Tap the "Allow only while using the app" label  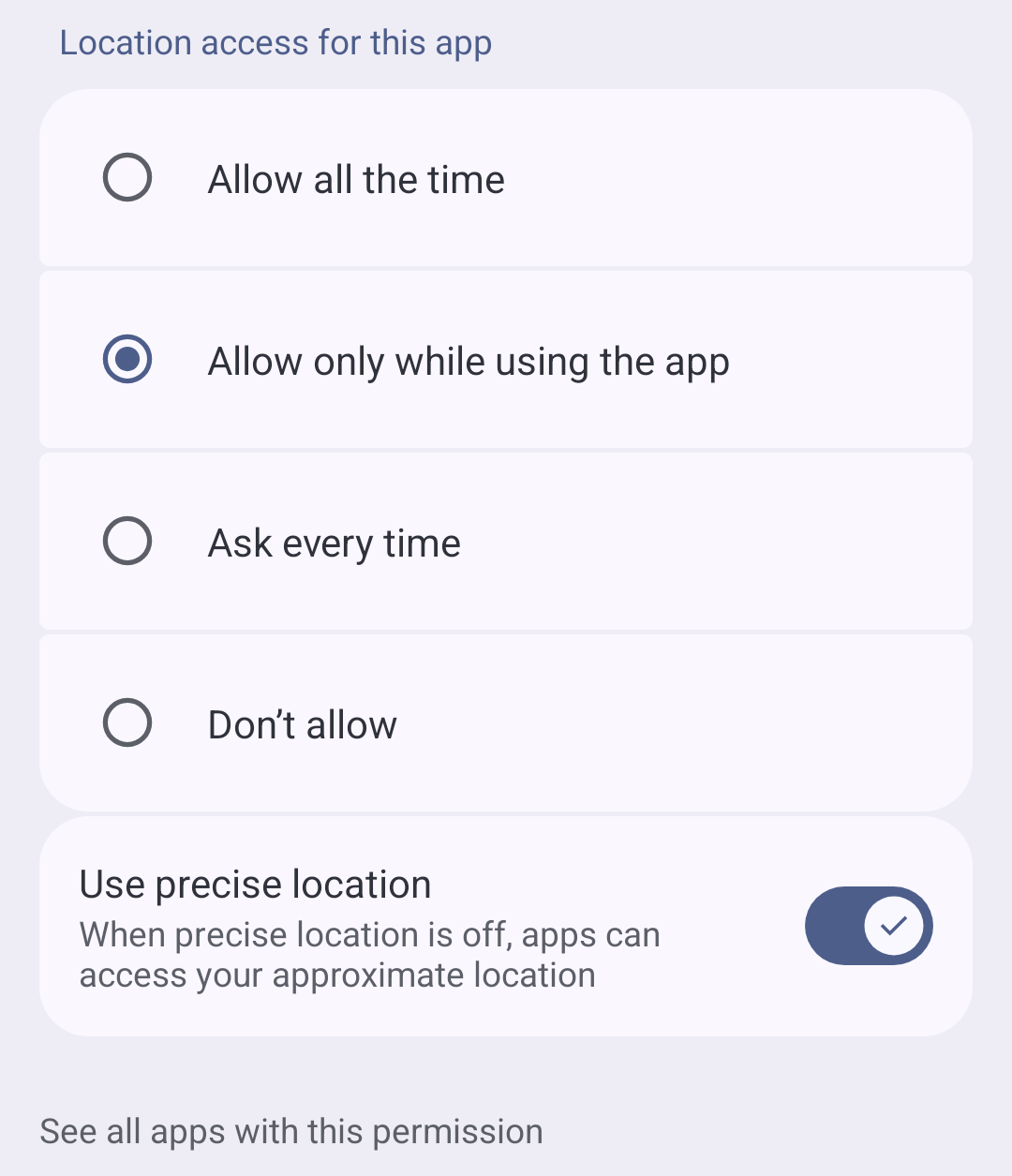[469, 360]
